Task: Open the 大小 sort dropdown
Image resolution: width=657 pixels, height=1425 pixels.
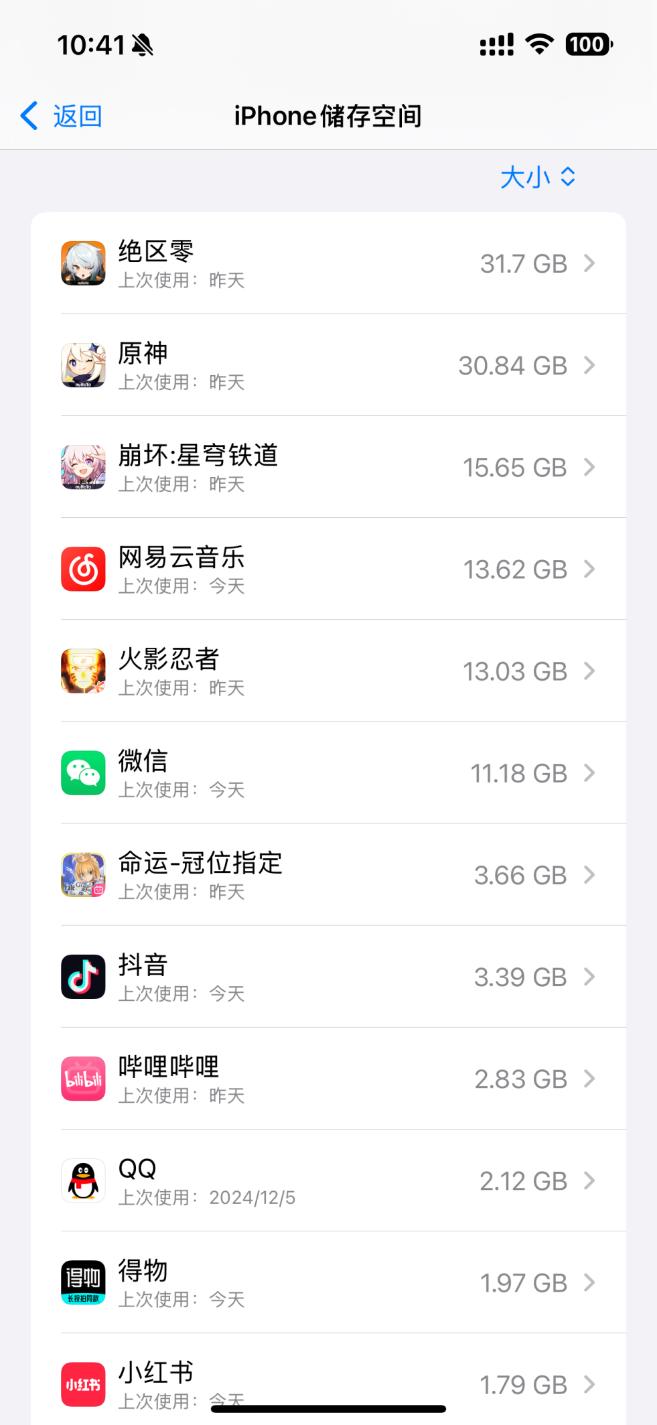Action: coord(538,178)
